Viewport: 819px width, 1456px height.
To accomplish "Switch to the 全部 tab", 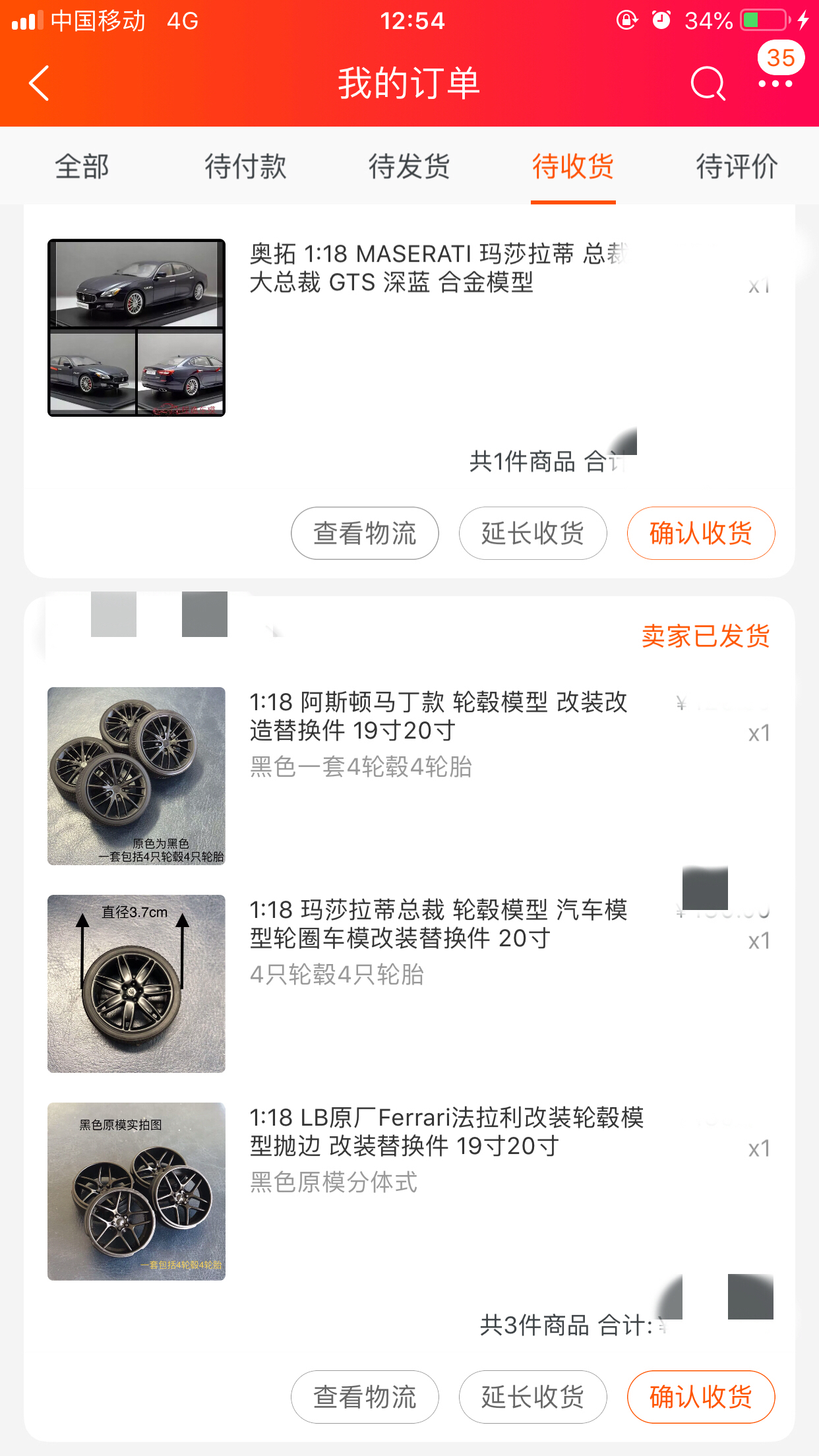I will 82,166.
